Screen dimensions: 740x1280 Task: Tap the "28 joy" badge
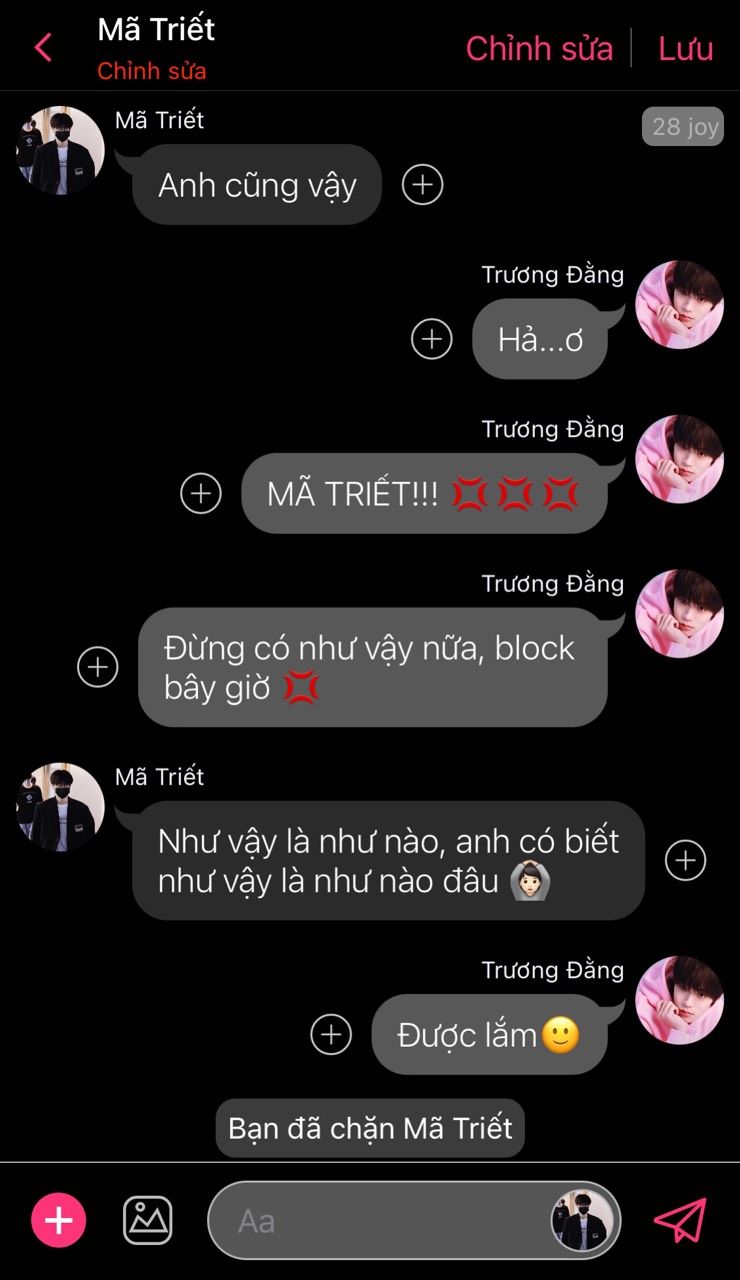[x=683, y=127]
